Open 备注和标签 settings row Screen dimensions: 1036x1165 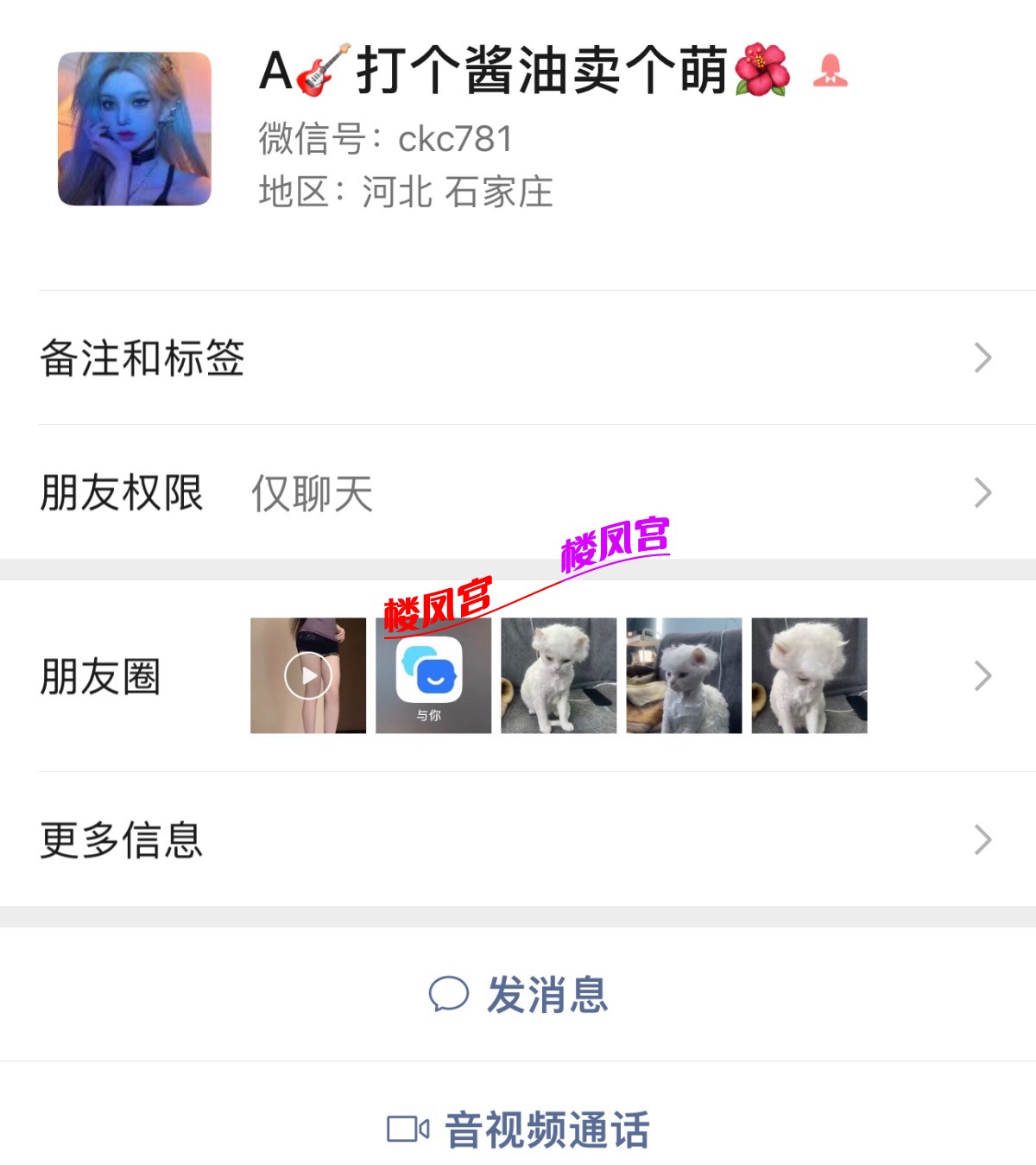pyautogui.click(x=518, y=358)
